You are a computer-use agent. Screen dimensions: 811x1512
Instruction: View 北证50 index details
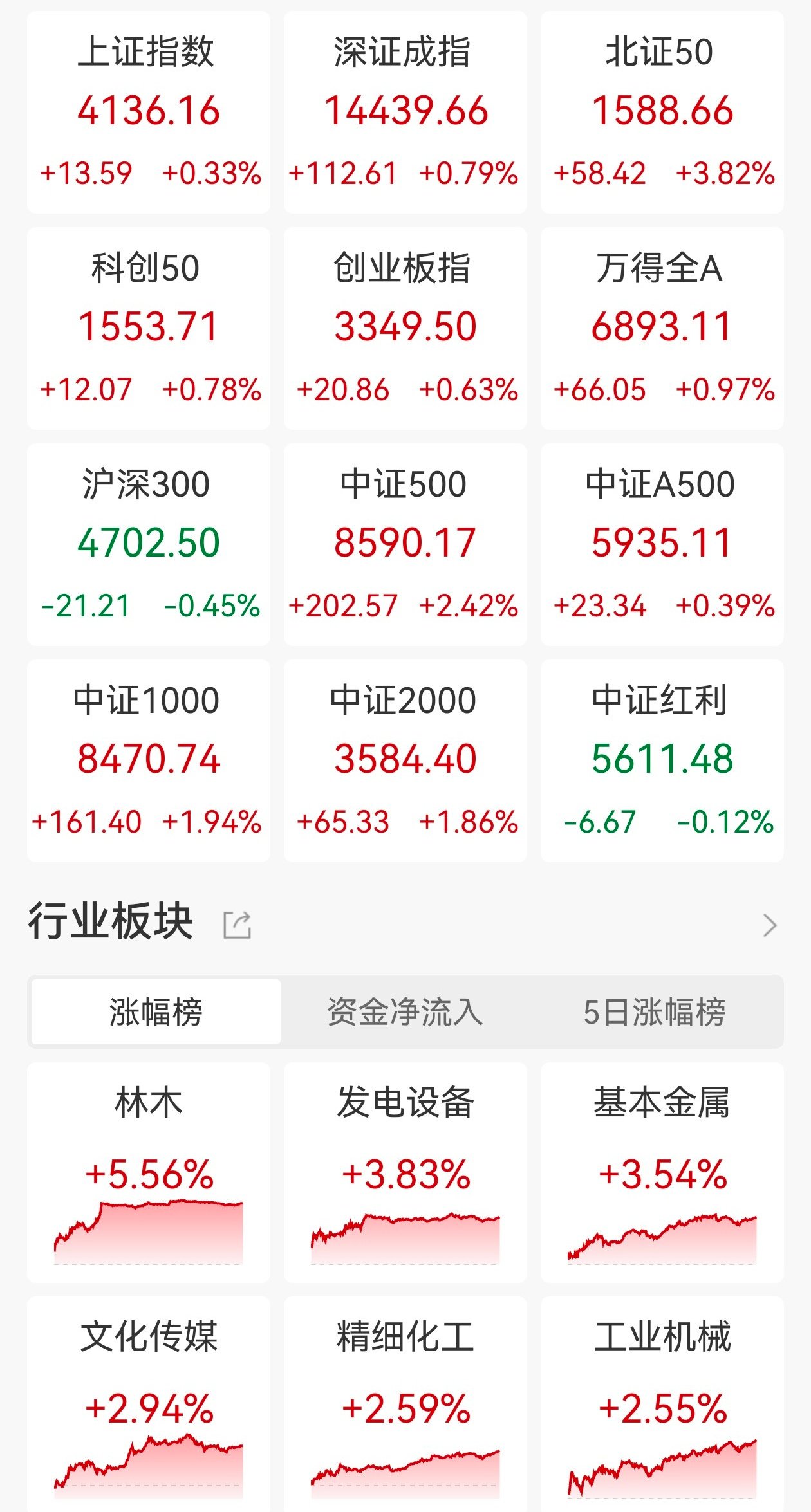pyautogui.click(x=662, y=112)
